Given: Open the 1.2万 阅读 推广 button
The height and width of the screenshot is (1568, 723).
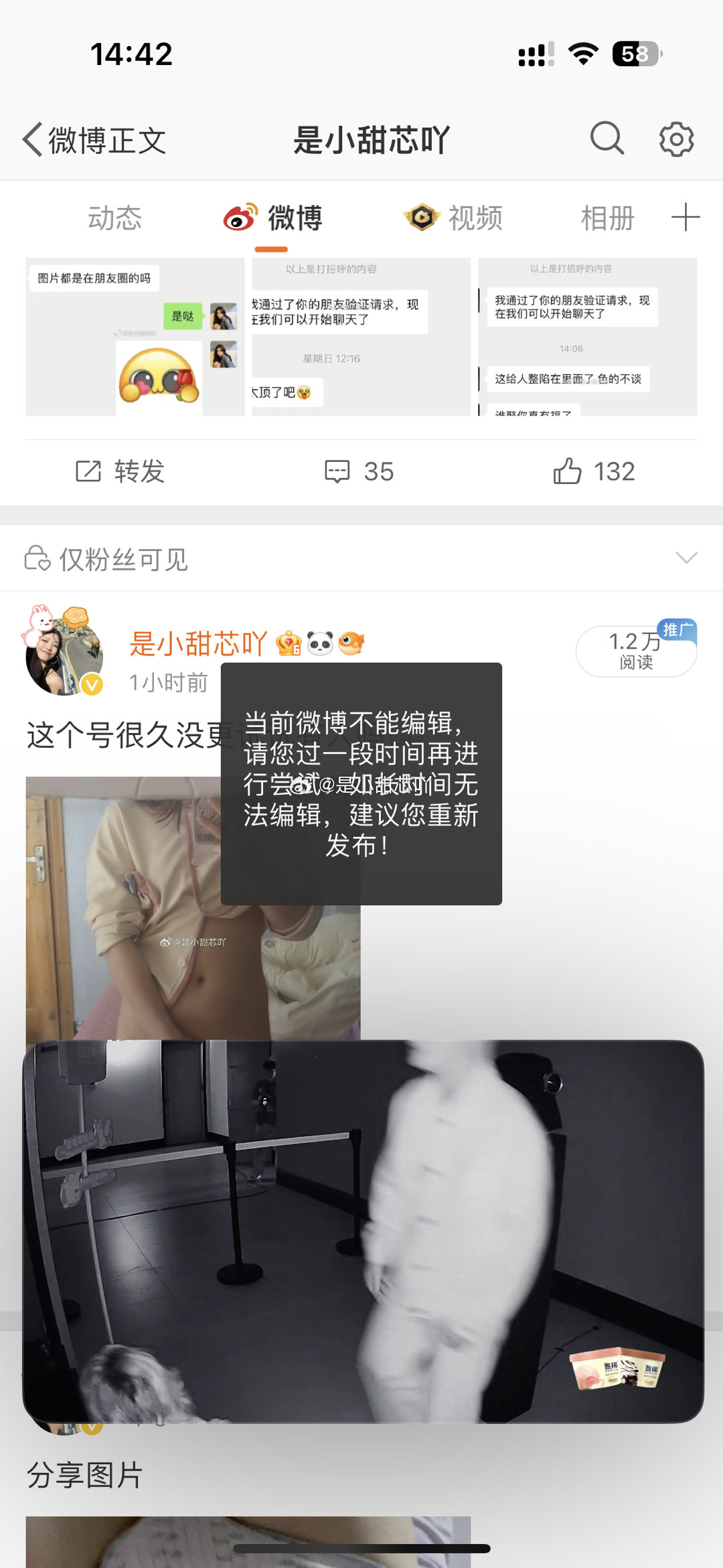Looking at the screenshot, I should [635, 651].
